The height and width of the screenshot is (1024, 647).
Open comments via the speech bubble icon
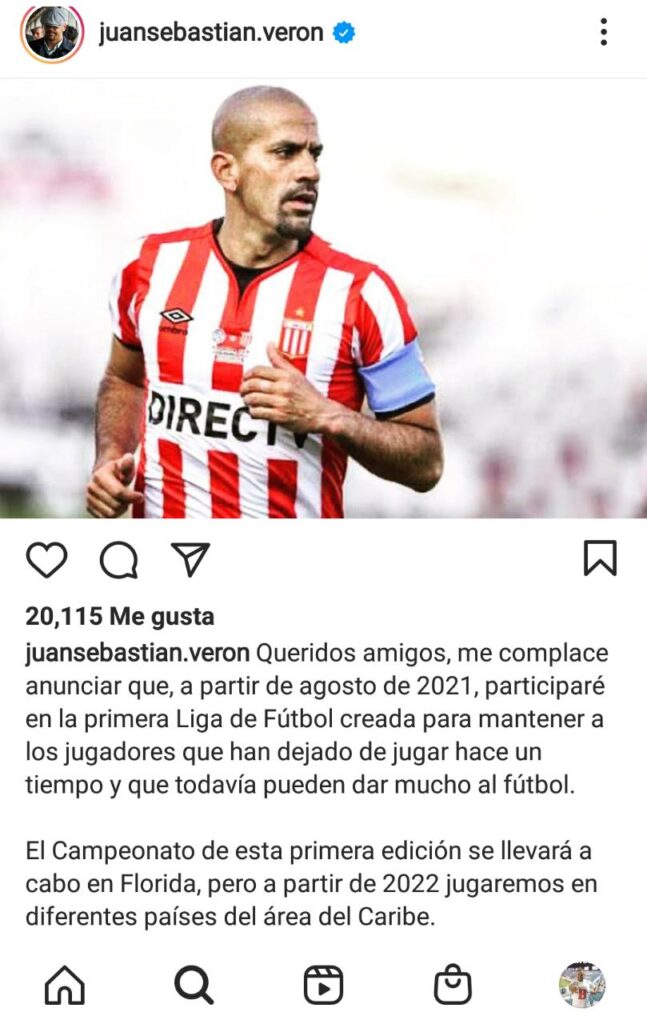[119, 560]
